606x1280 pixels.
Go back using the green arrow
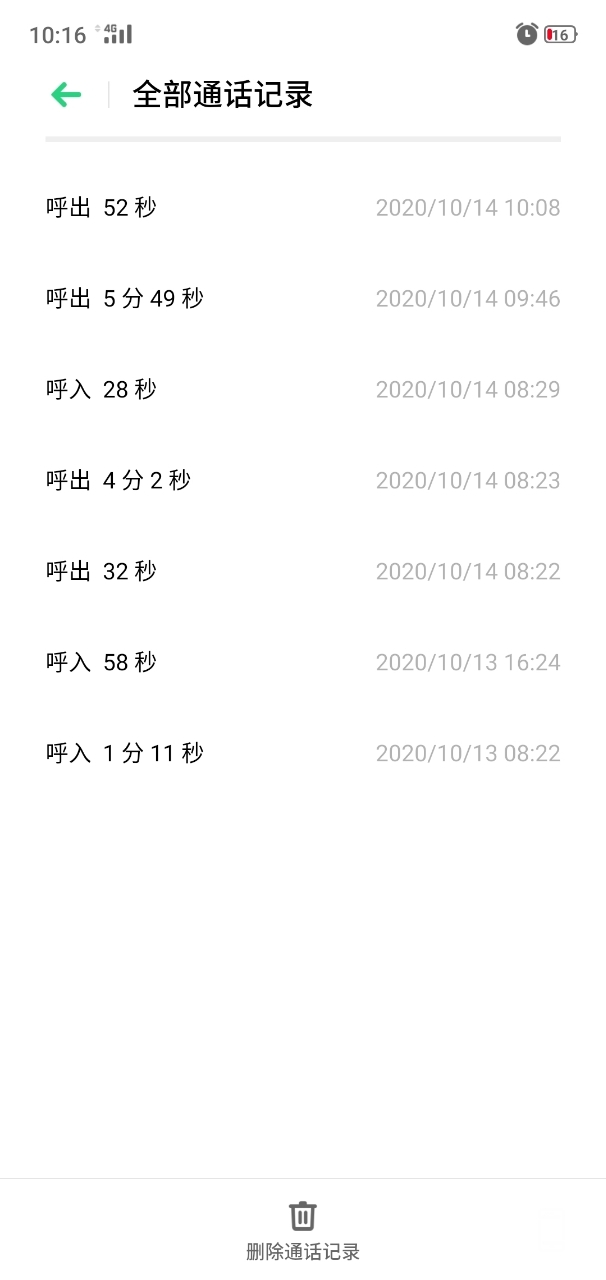(x=66, y=95)
